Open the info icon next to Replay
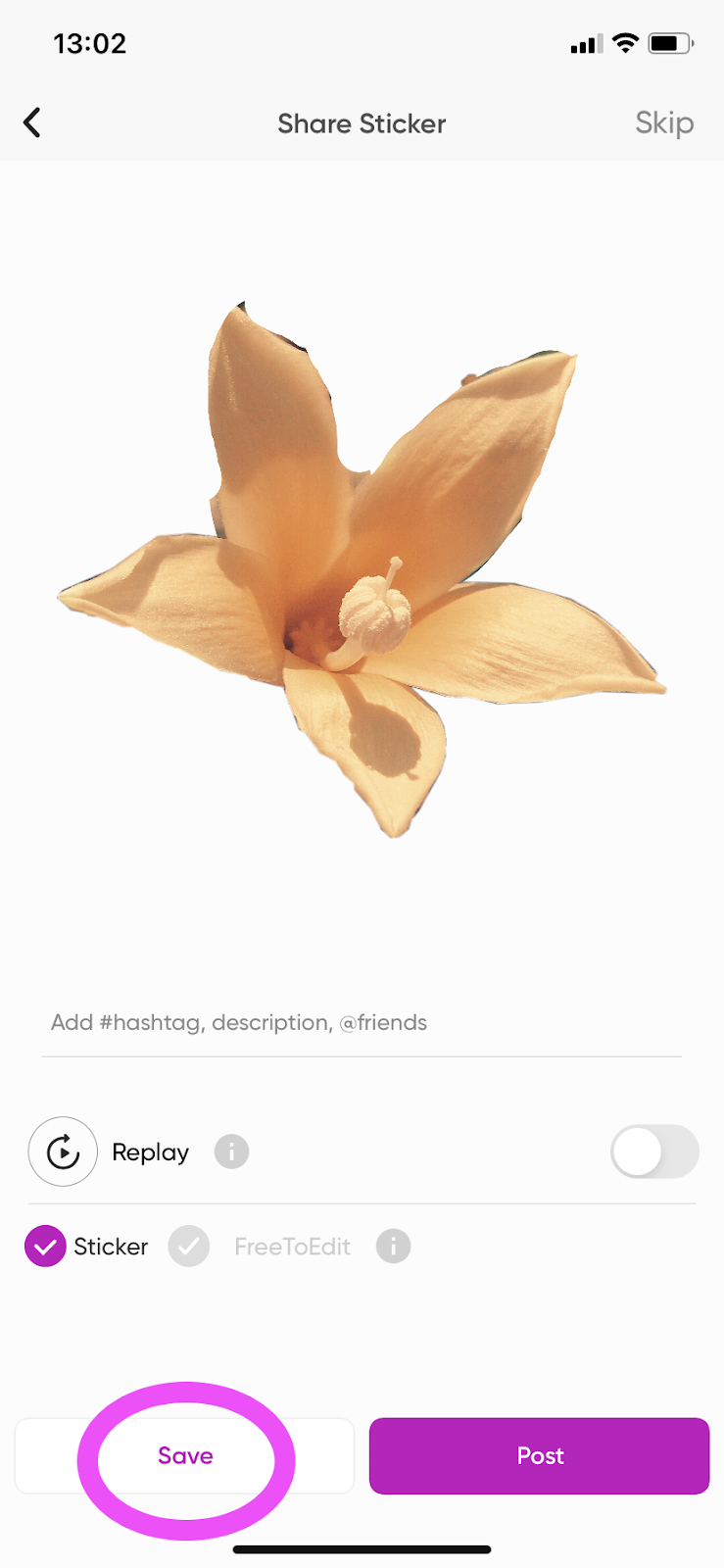Screen dimensions: 724x1568 pos(231,1151)
